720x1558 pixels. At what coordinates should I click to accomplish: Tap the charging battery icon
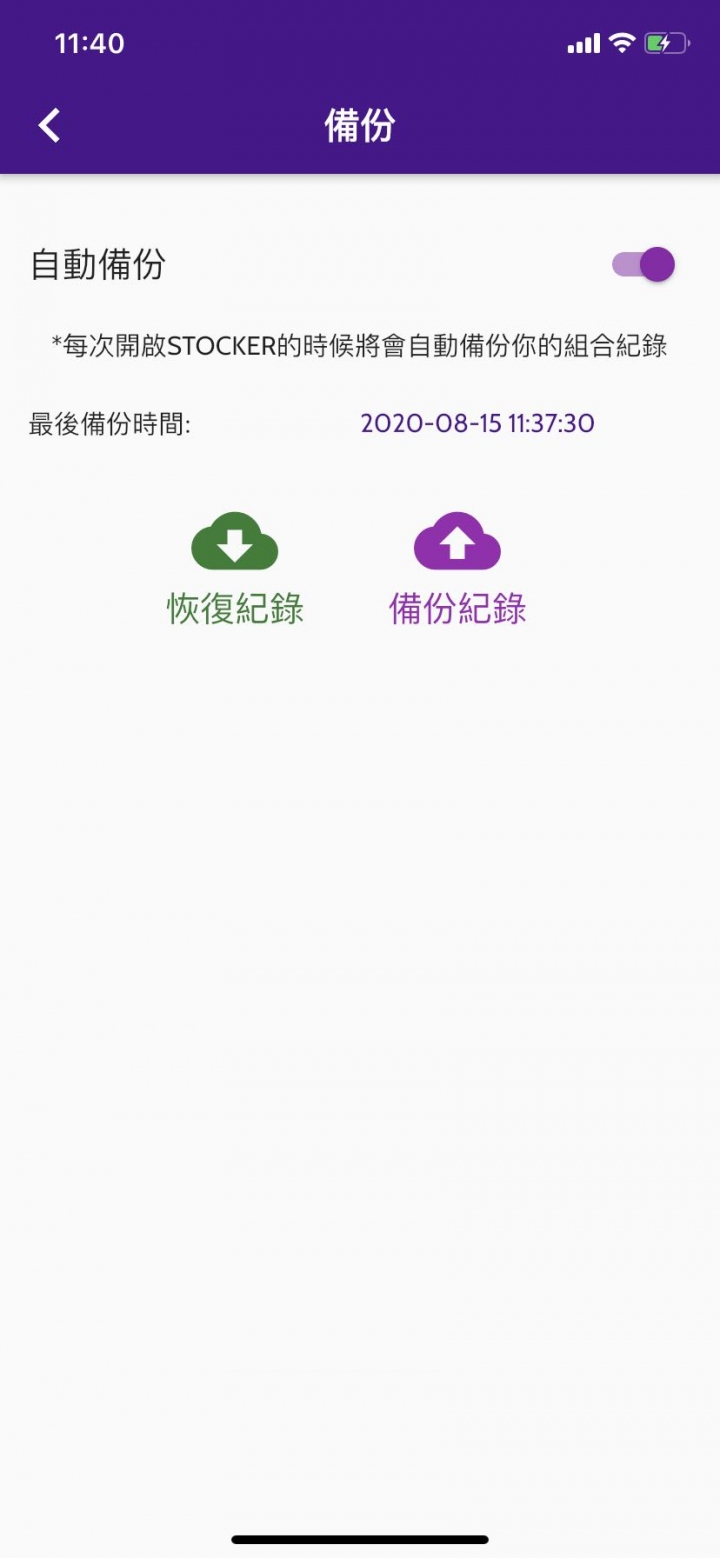[x=668, y=42]
